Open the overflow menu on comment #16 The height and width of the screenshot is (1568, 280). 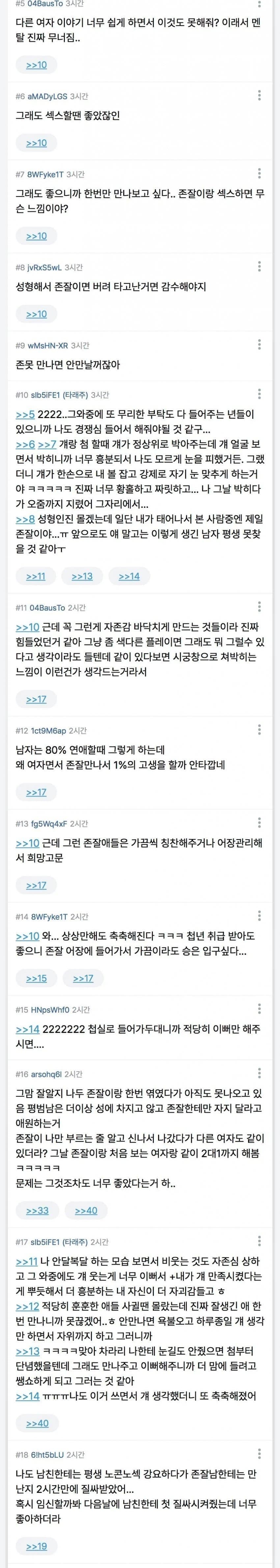point(259,1073)
